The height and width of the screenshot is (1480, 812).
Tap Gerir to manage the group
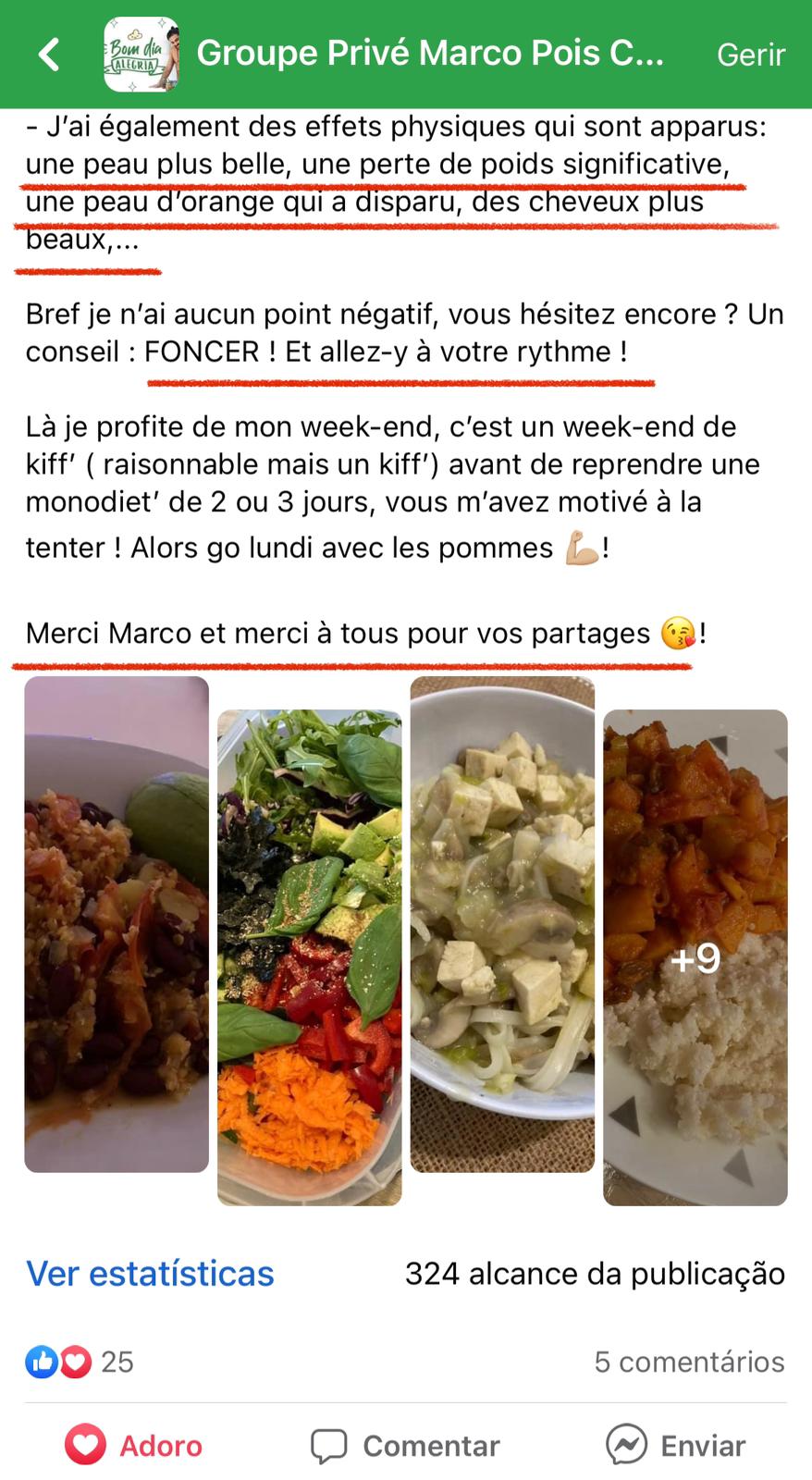click(750, 55)
